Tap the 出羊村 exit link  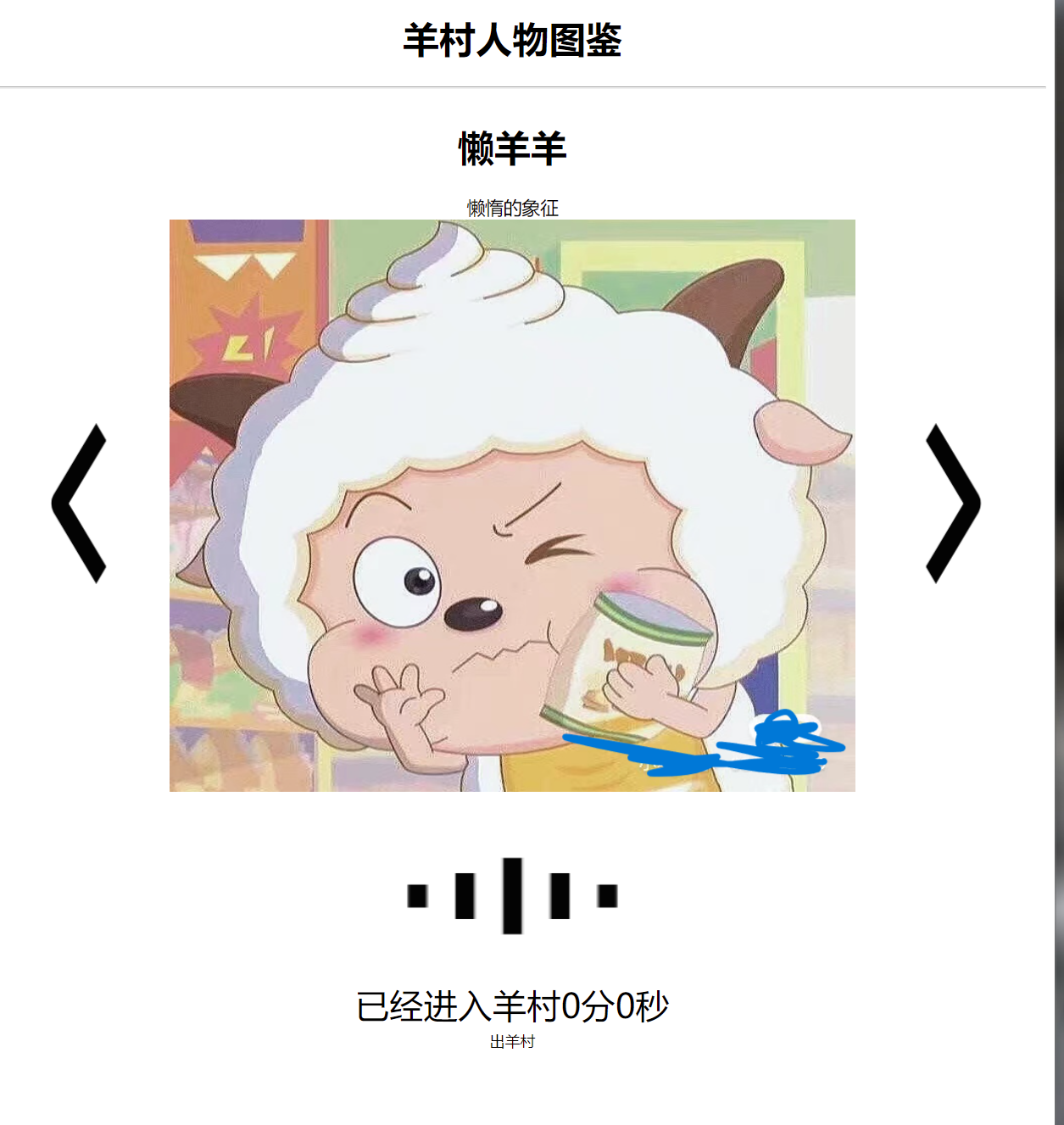tap(512, 1042)
